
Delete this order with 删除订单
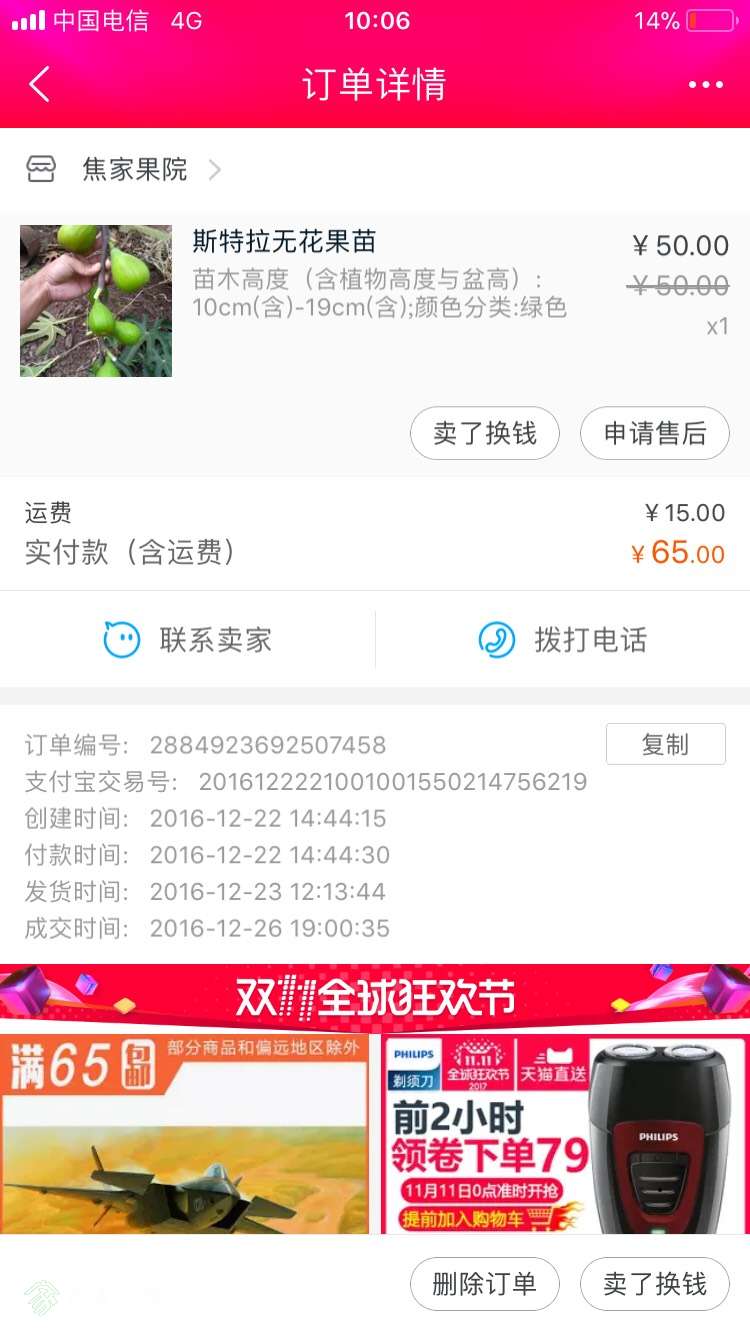pos(485,1283)
